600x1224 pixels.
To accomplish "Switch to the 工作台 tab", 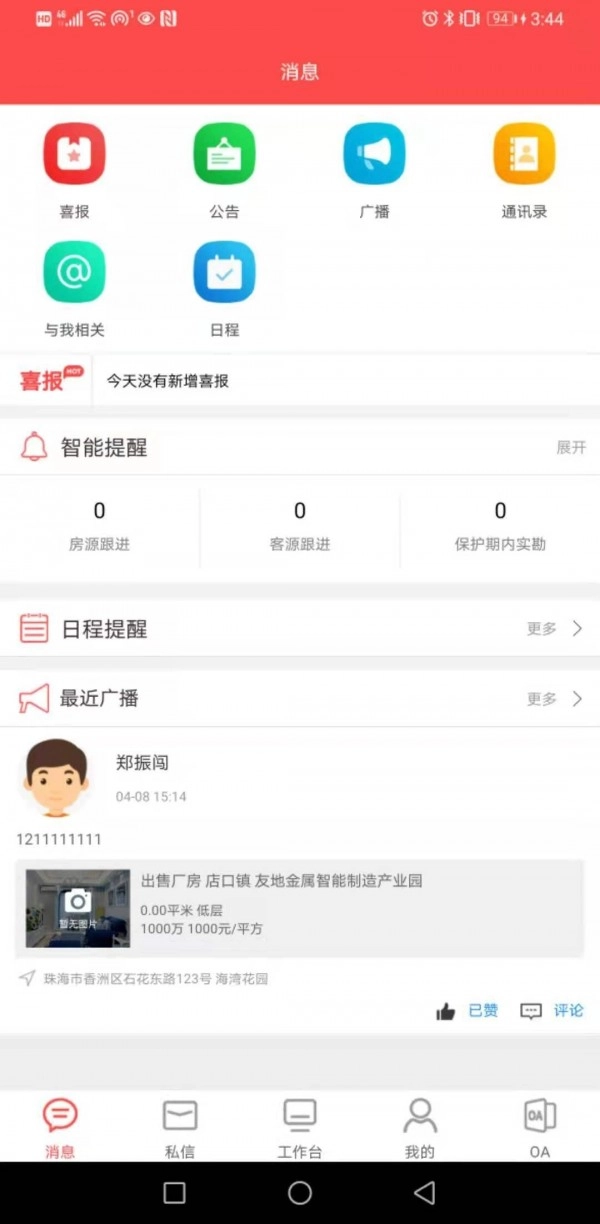I will click(300, 1126).
